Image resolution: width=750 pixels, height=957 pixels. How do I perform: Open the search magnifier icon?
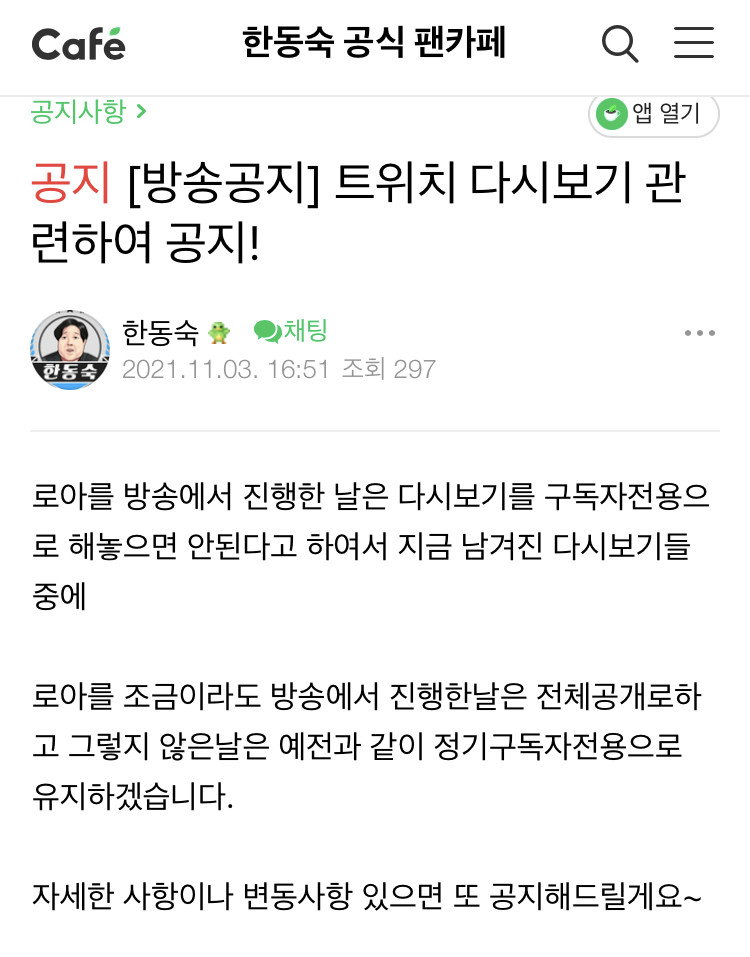click(x=620, y=44)
